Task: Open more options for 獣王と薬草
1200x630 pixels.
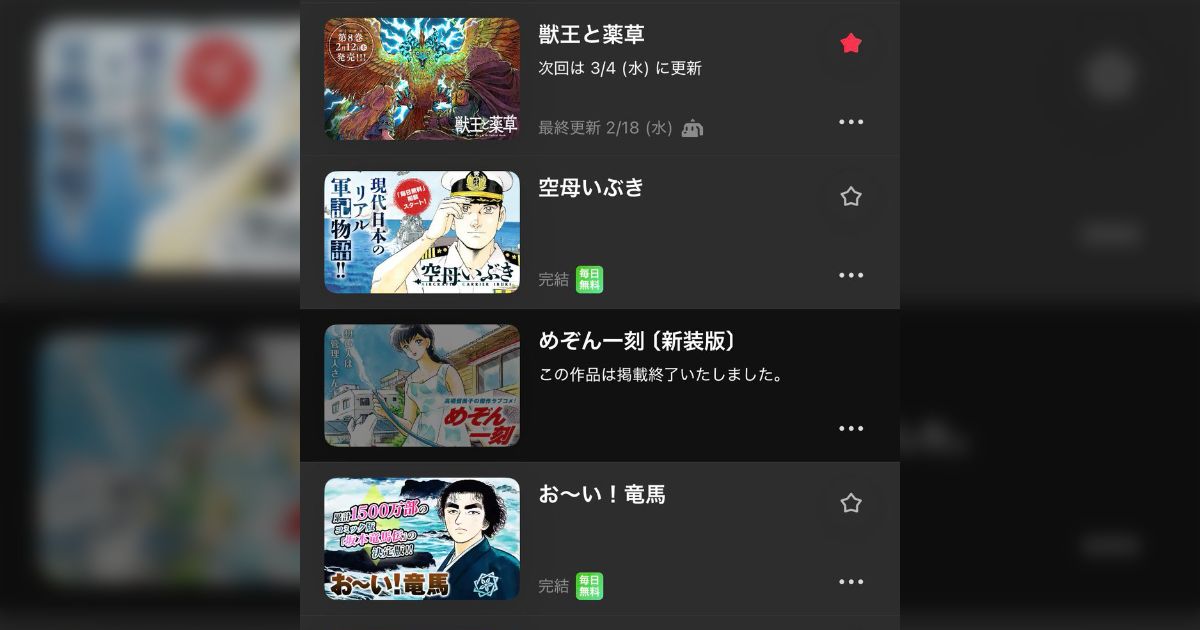Action: pyautogui.click(x=851, y=122)
